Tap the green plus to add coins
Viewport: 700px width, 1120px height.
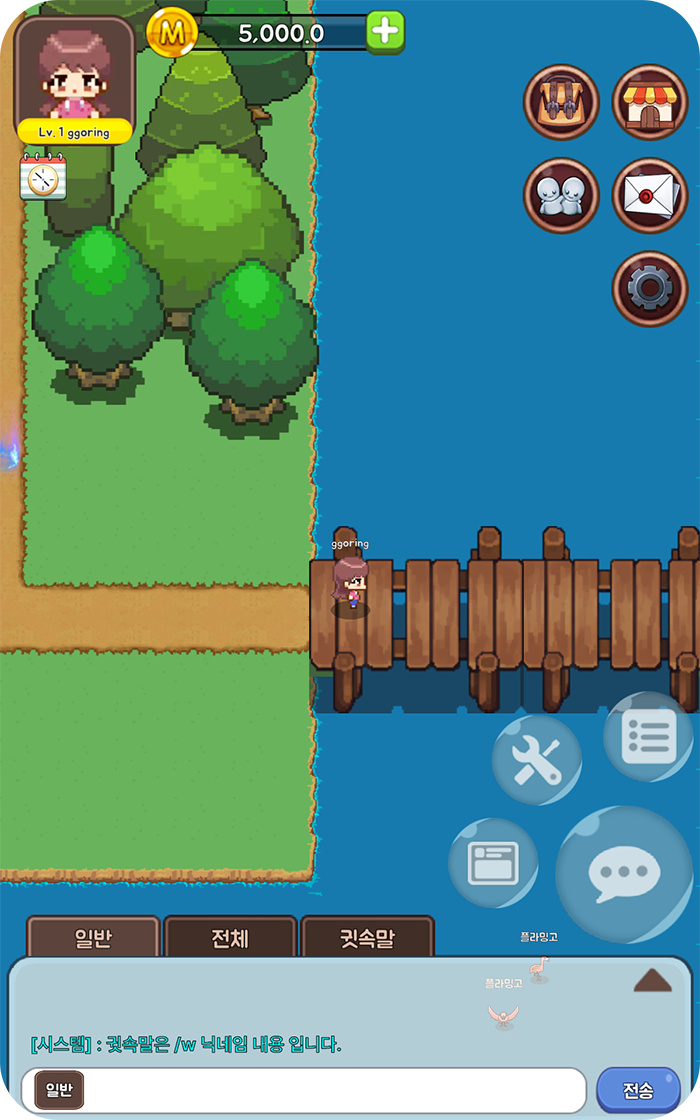[385, 32]
